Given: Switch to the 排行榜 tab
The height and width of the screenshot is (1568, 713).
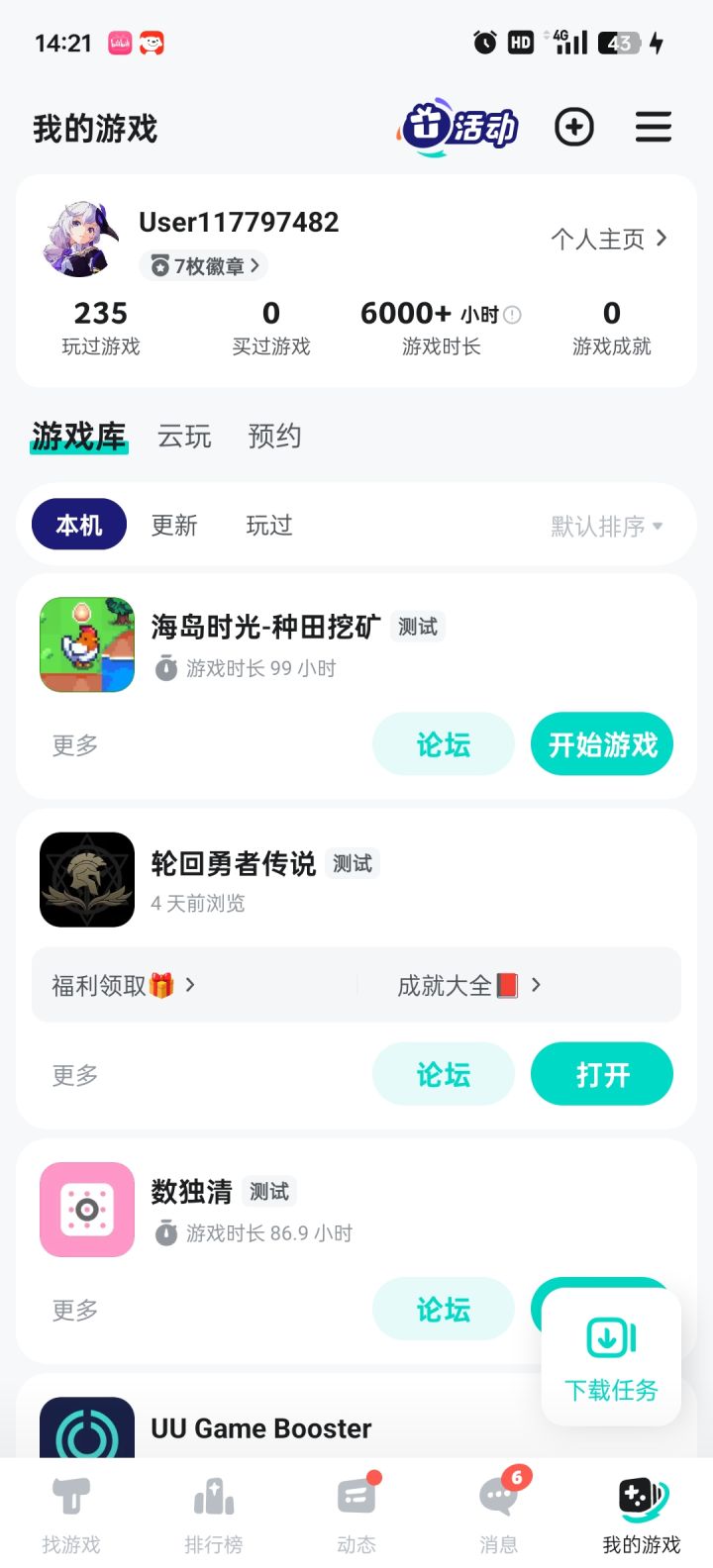Looking at the screenshot, I should [x=214, y=1513].
